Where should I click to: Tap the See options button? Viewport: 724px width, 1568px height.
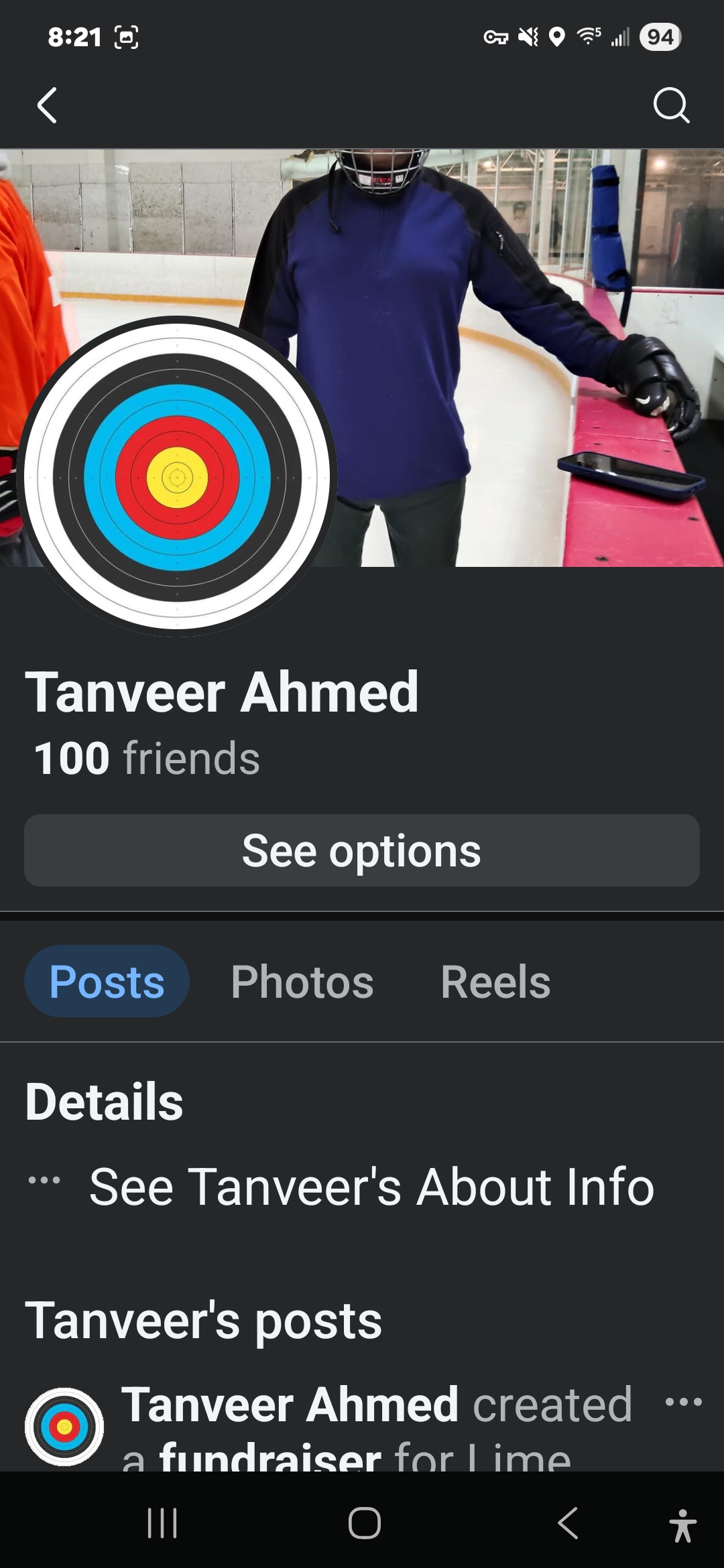pyautogui.click(x=362, y=850)
